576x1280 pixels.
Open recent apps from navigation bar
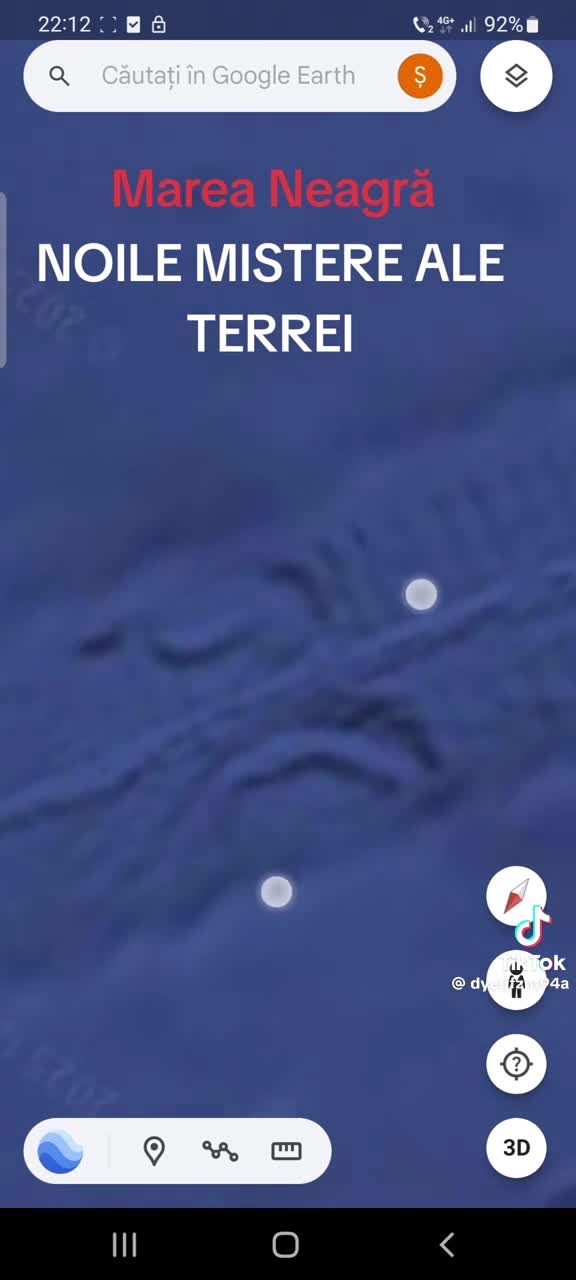pyautogui.click(x=124, y=1244)
